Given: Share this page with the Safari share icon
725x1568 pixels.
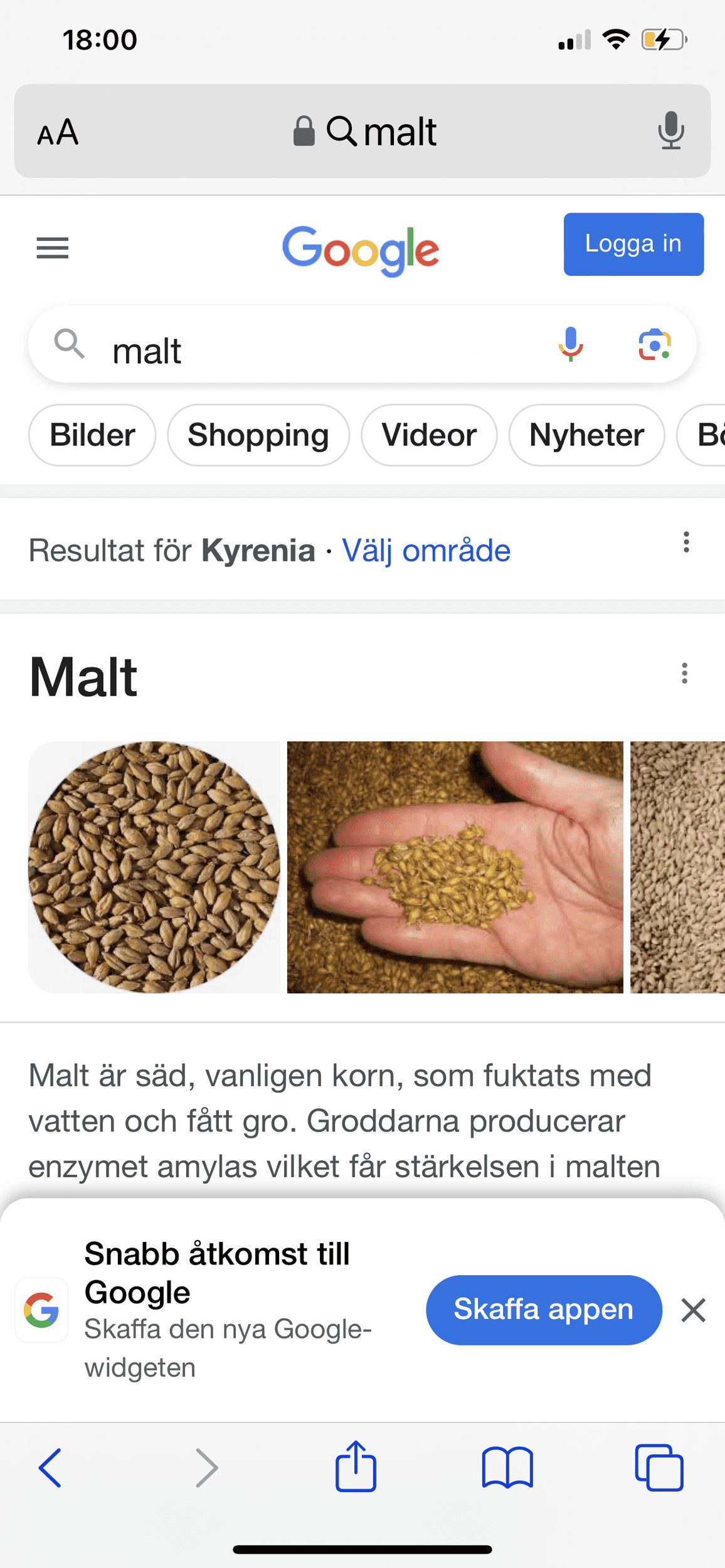Looking at the screenshot, I should tap(356, 1465).
